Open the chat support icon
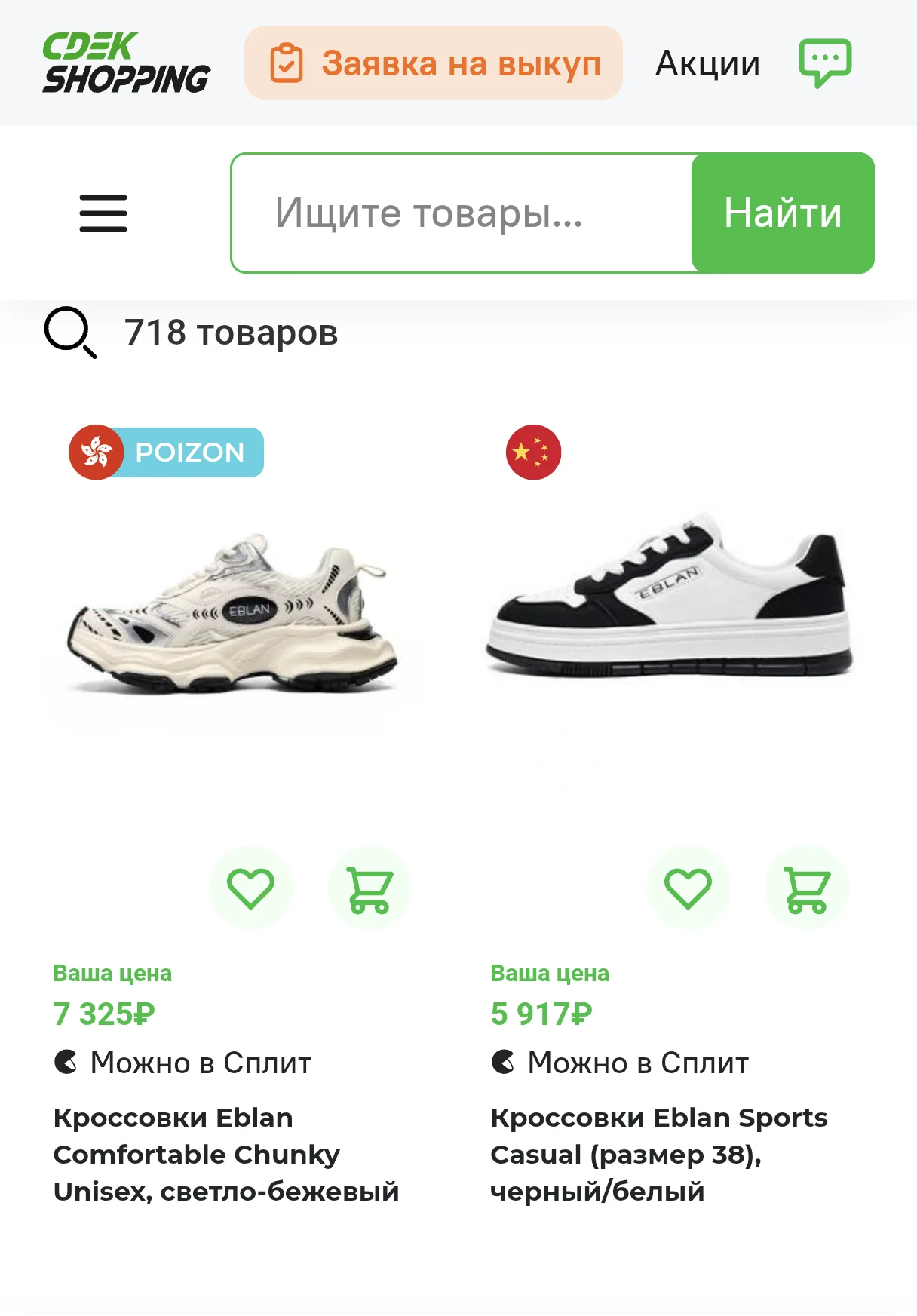The height and width of the screenshot is (1316, 917). [825, 63]
